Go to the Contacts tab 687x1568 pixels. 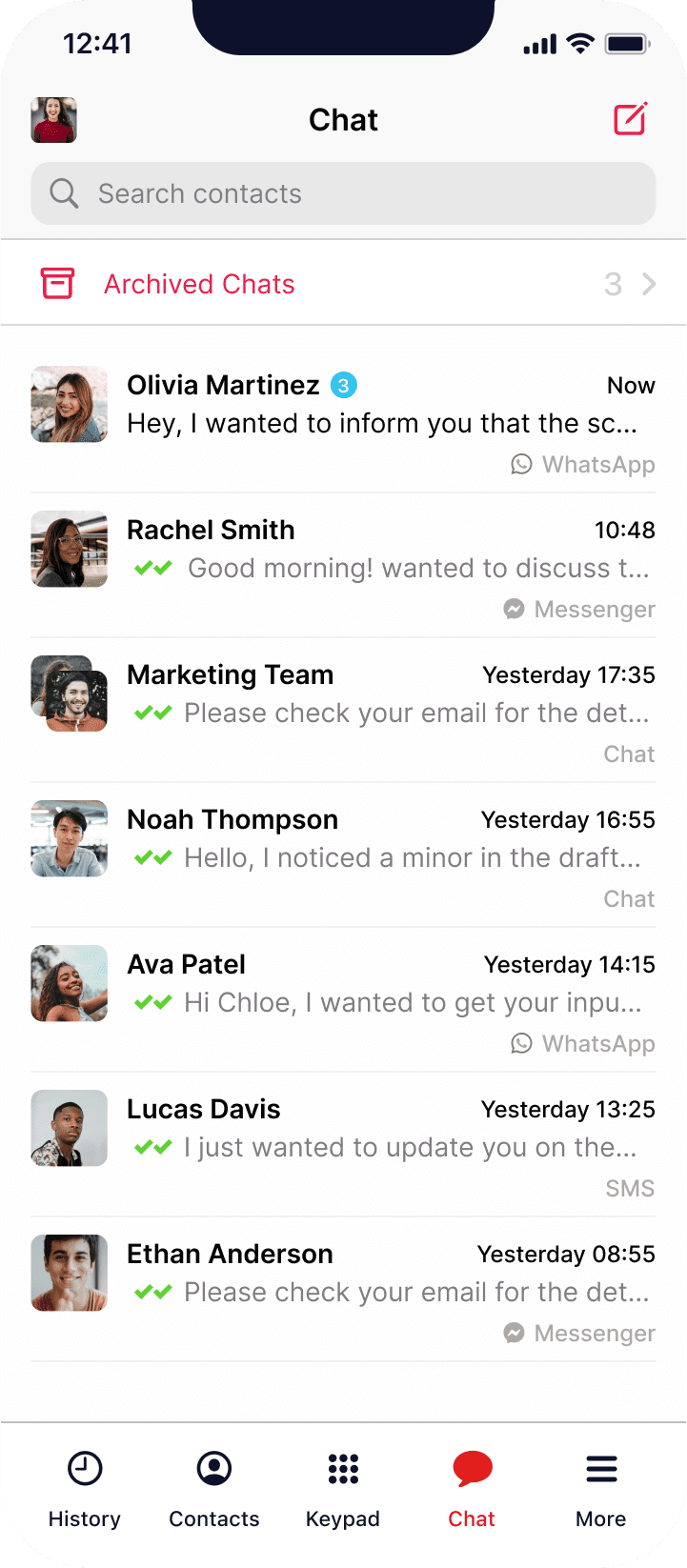(214, 1490)
